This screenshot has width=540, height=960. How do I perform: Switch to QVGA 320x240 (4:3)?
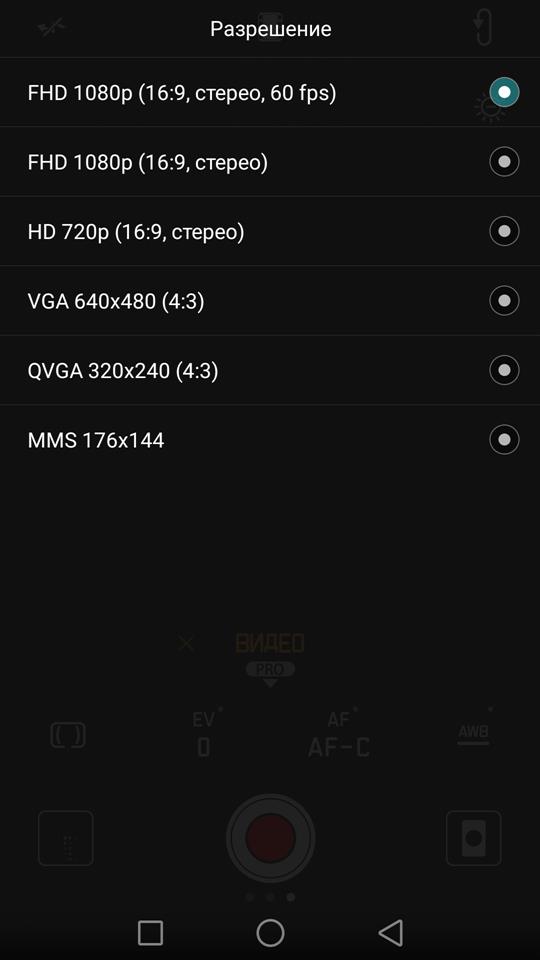(270, 370)
